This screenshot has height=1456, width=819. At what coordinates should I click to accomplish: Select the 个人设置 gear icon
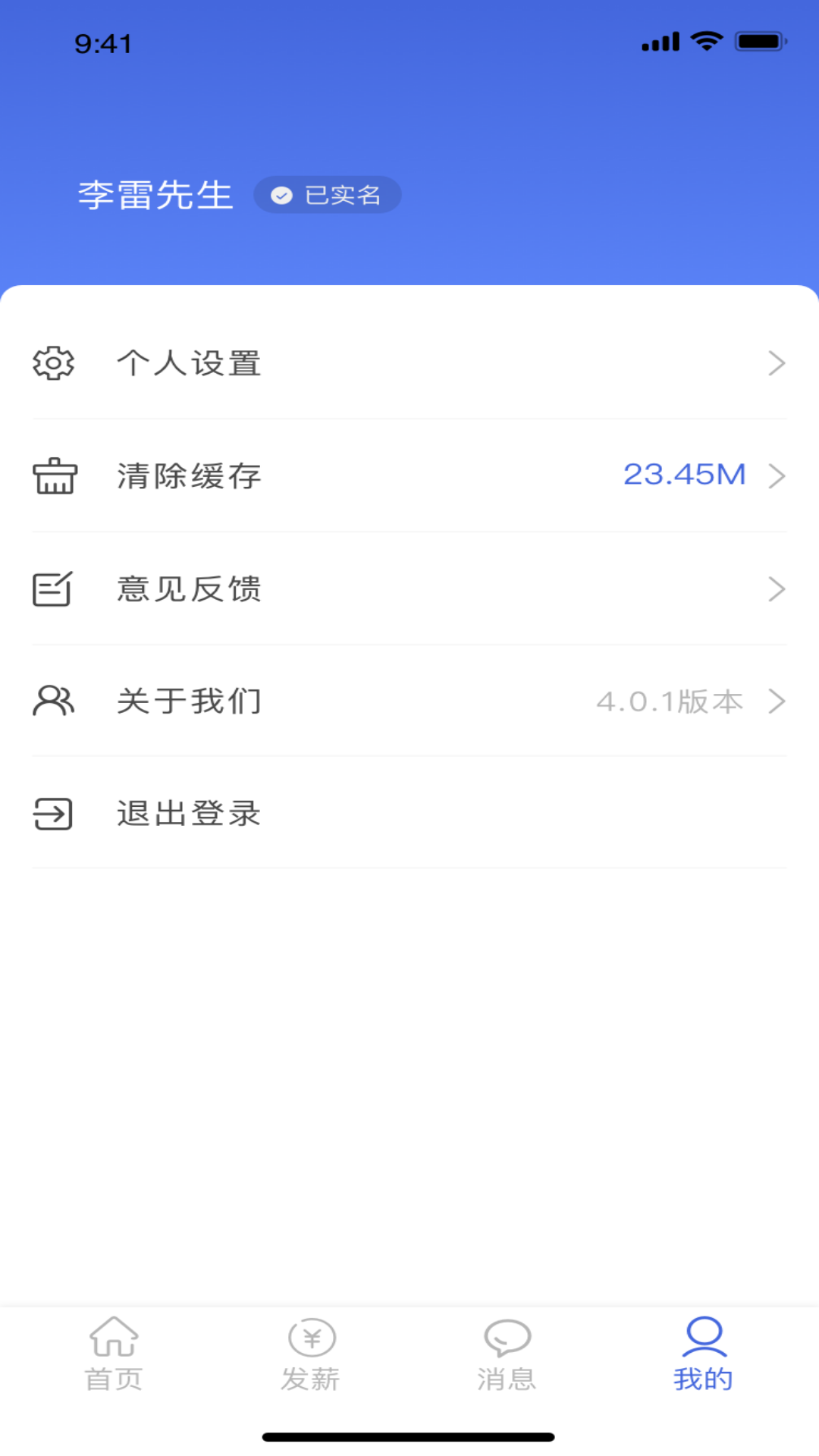click(52, 362)
